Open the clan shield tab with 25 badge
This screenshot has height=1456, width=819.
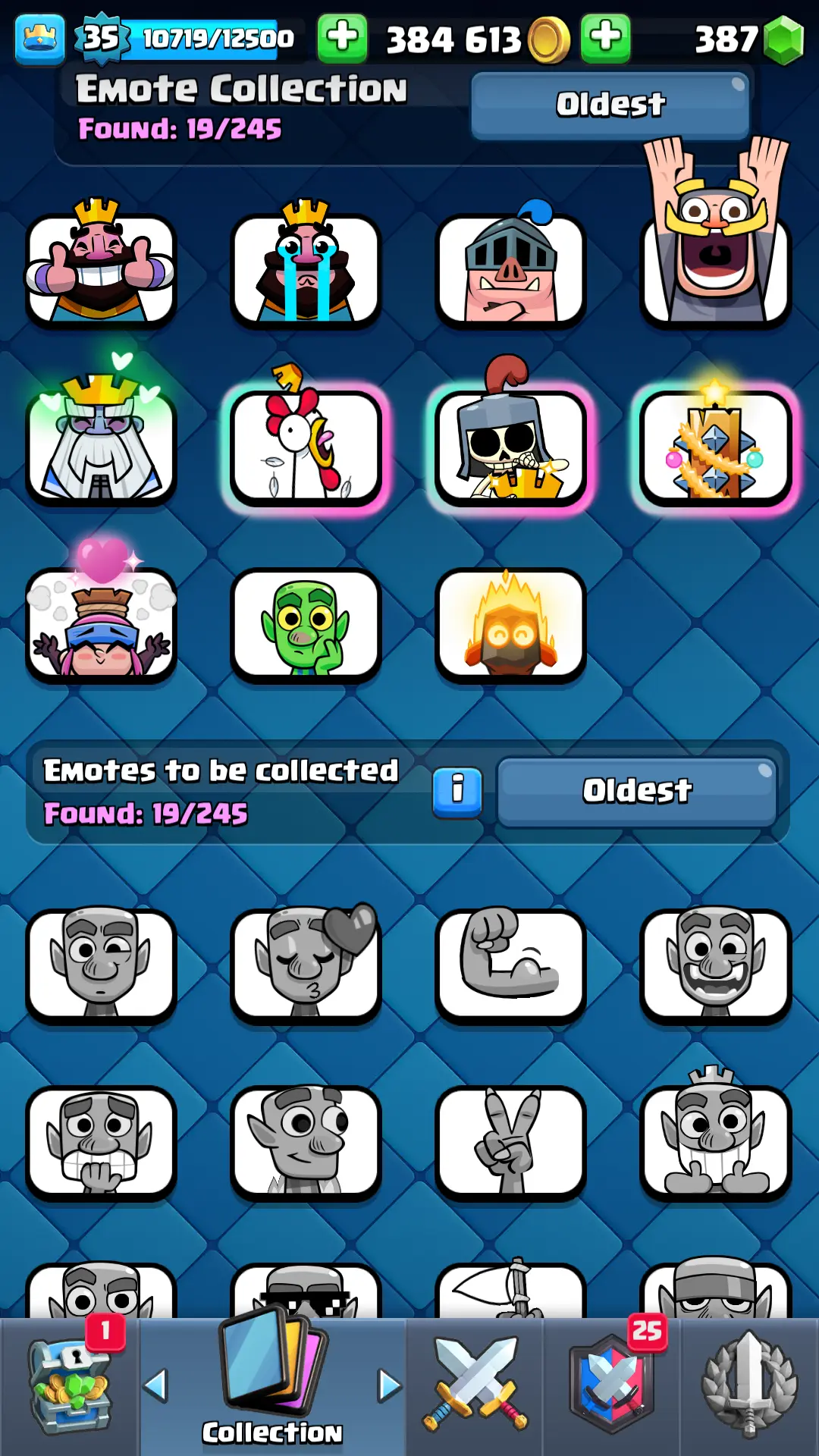[x=611, y=1386]
